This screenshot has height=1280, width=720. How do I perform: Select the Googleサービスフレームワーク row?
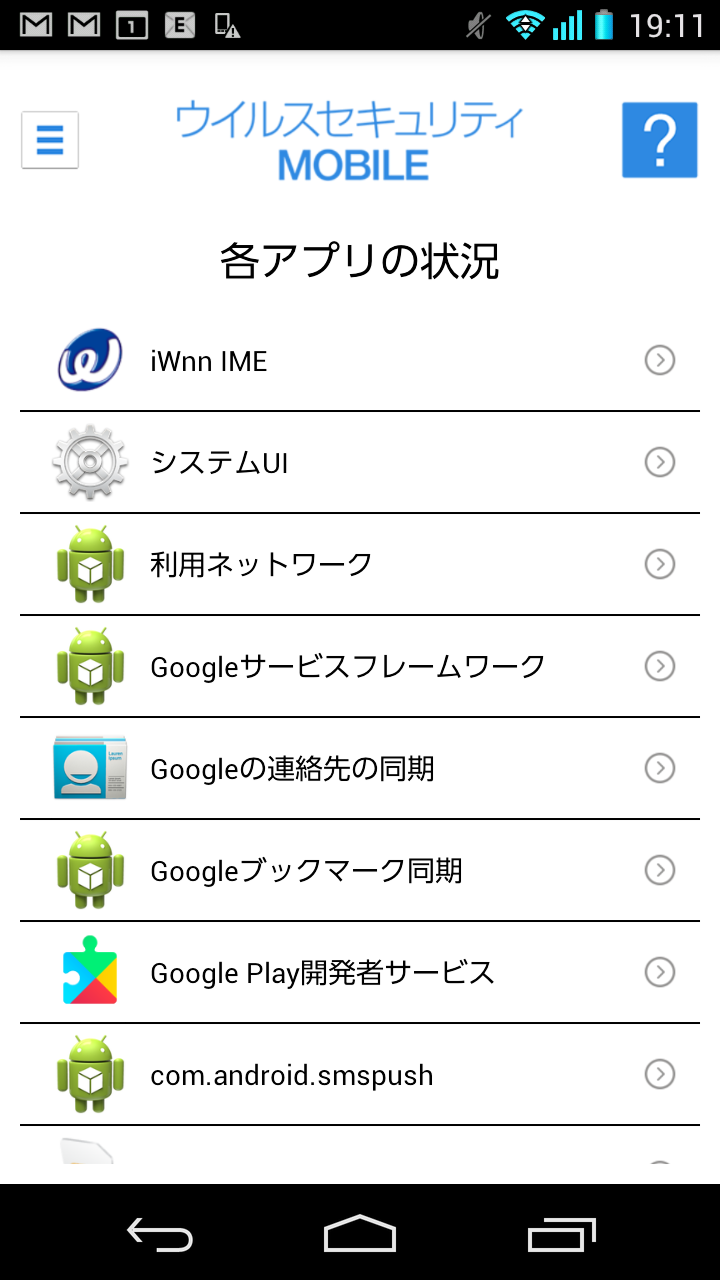(x=360, y=666)
